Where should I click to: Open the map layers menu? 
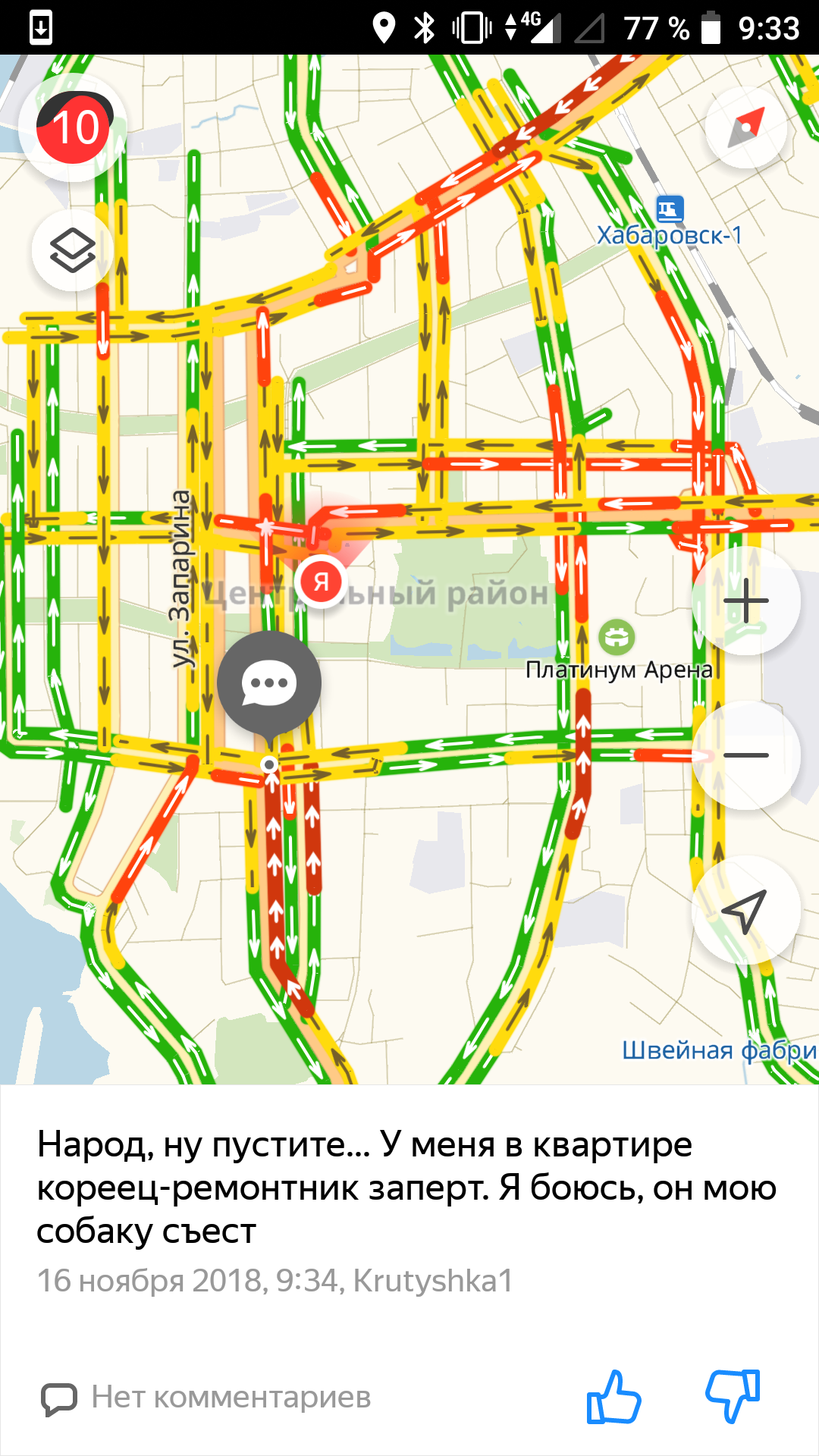click(73, 249)
